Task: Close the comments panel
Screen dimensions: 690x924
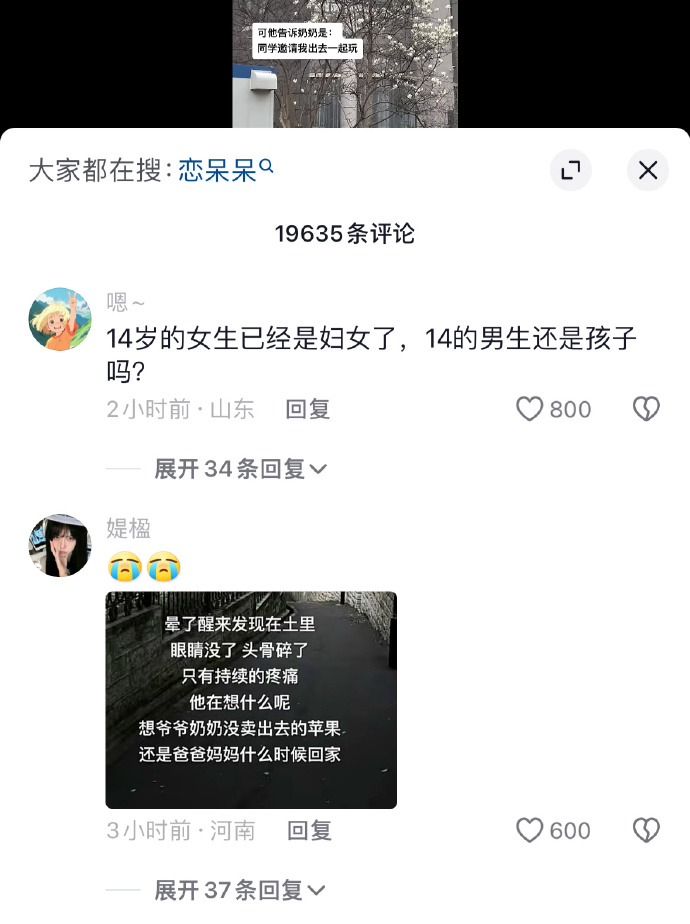Action: tap(647, 170)
